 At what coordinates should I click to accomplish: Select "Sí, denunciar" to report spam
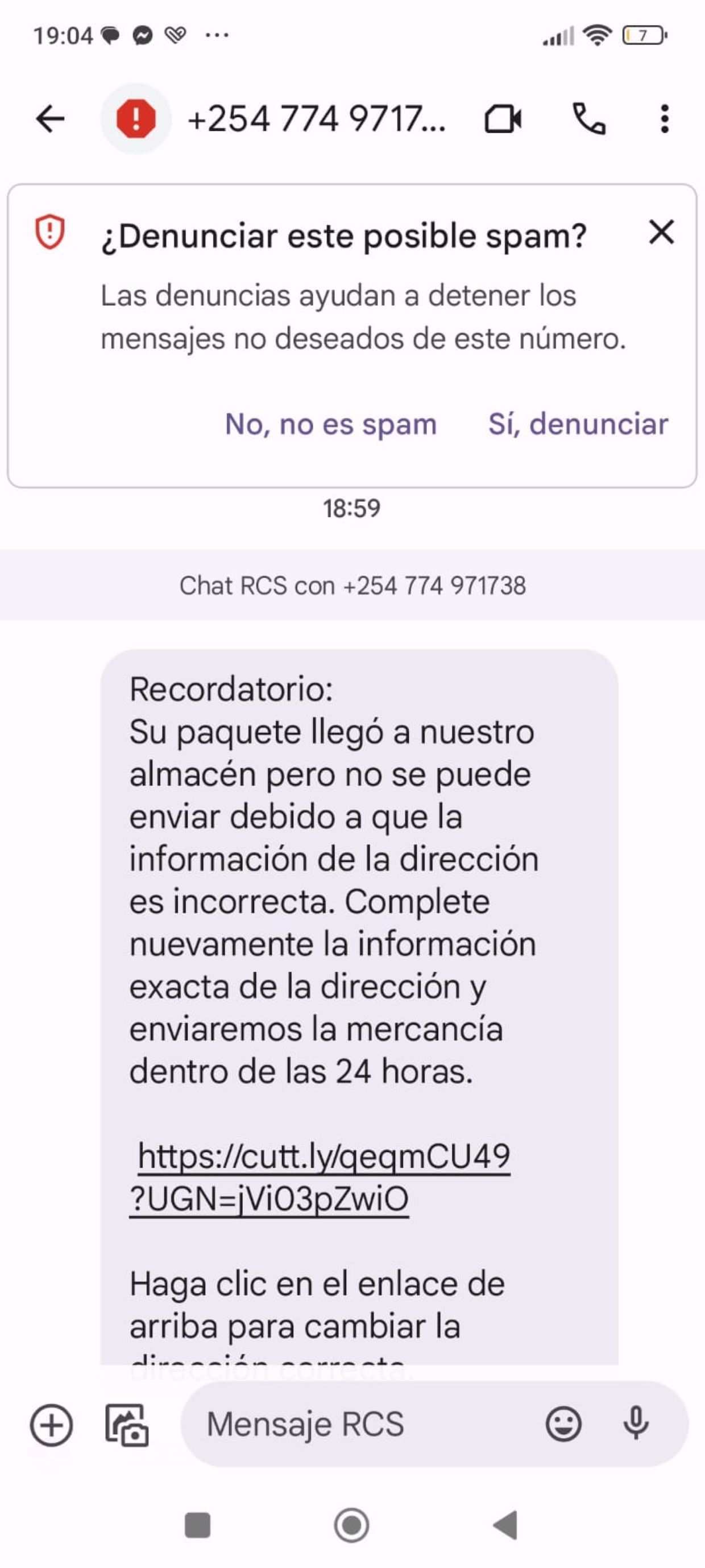(578, 424)
